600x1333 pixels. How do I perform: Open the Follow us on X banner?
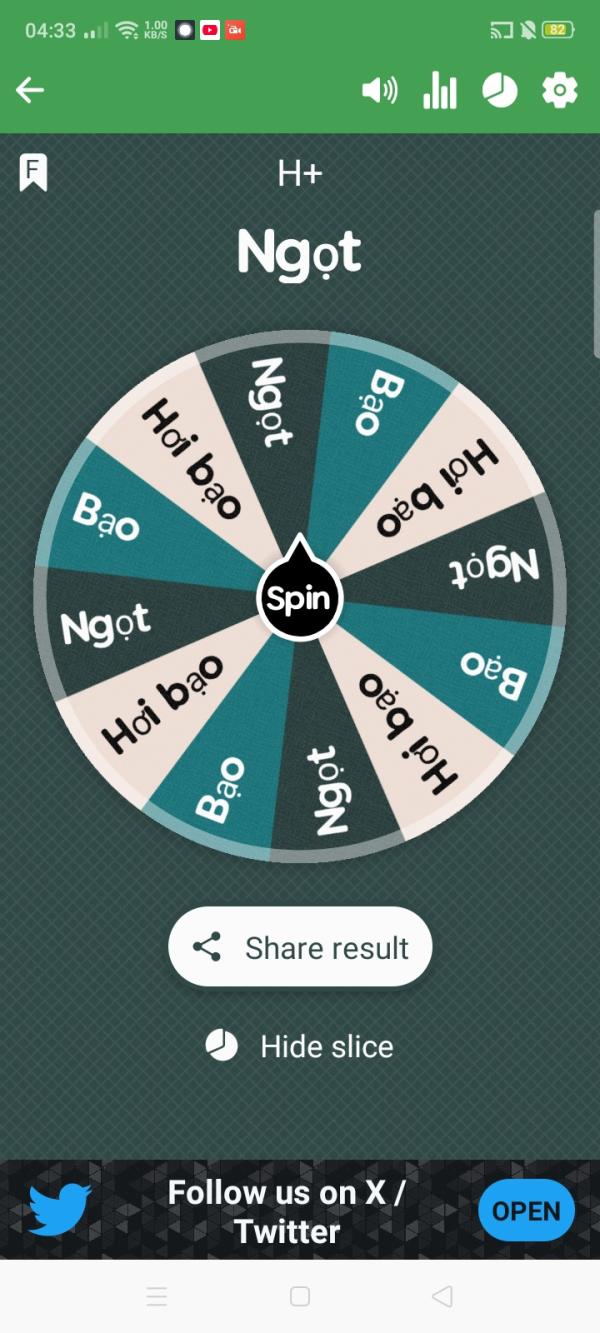tap(526, 1210)
